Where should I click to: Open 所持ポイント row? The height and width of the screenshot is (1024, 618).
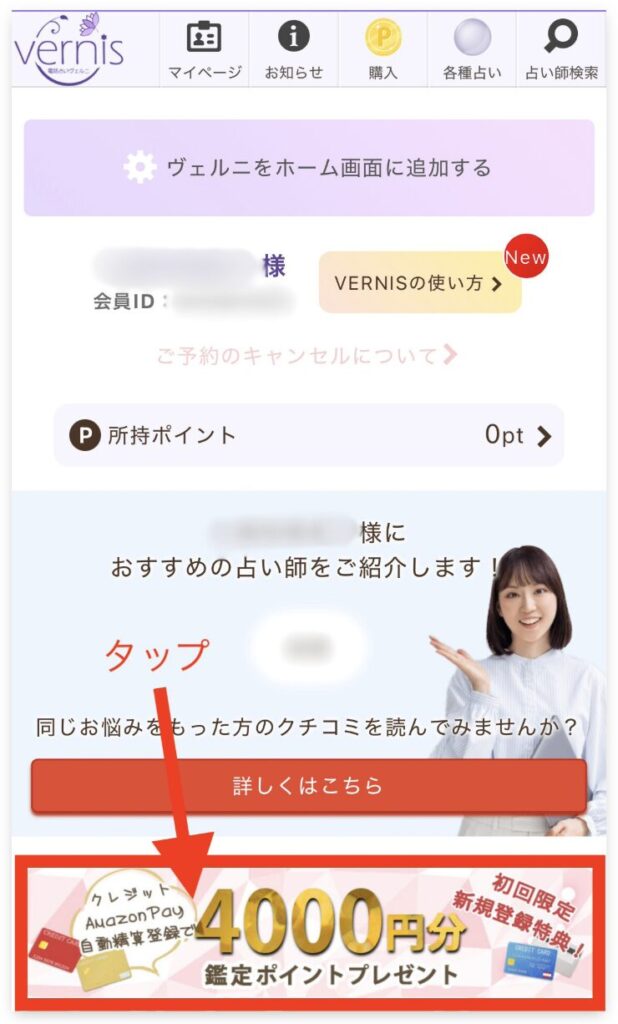(x=309, y=436)
